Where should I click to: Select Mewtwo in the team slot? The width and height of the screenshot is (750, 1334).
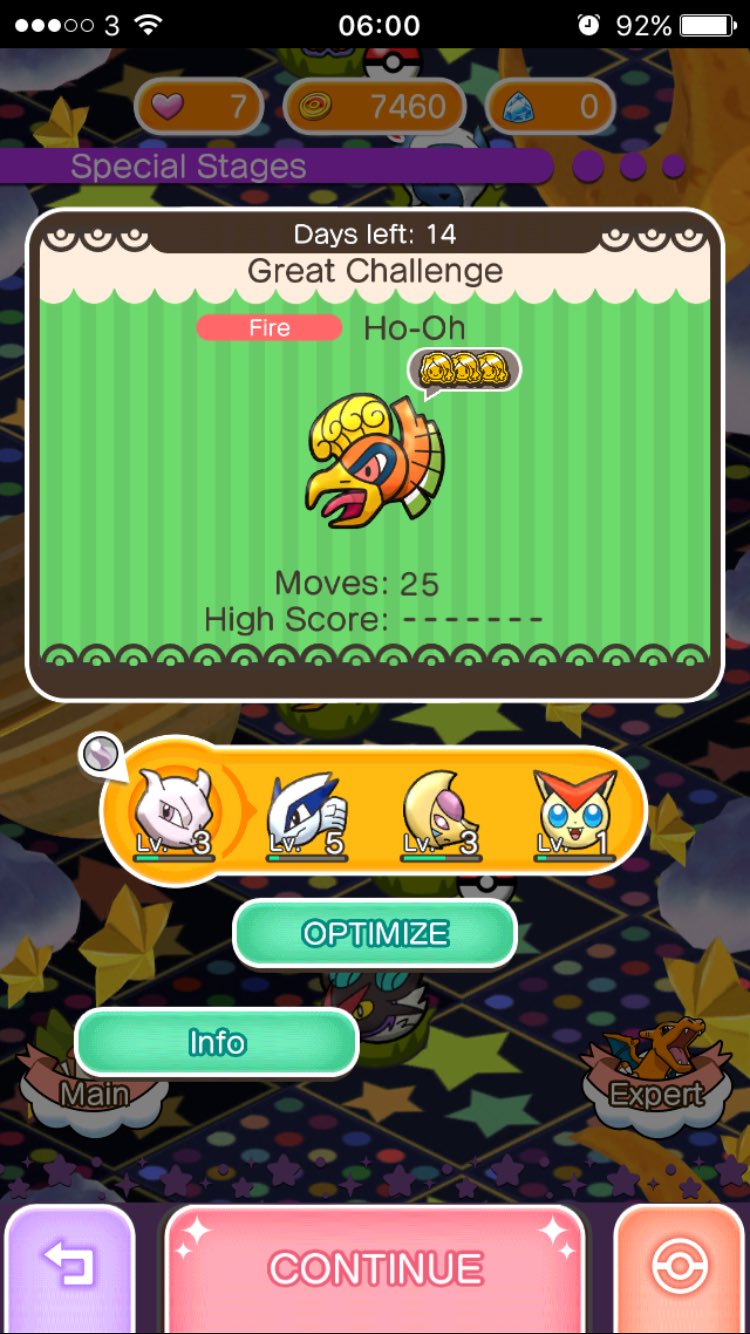tap(174, 812)
